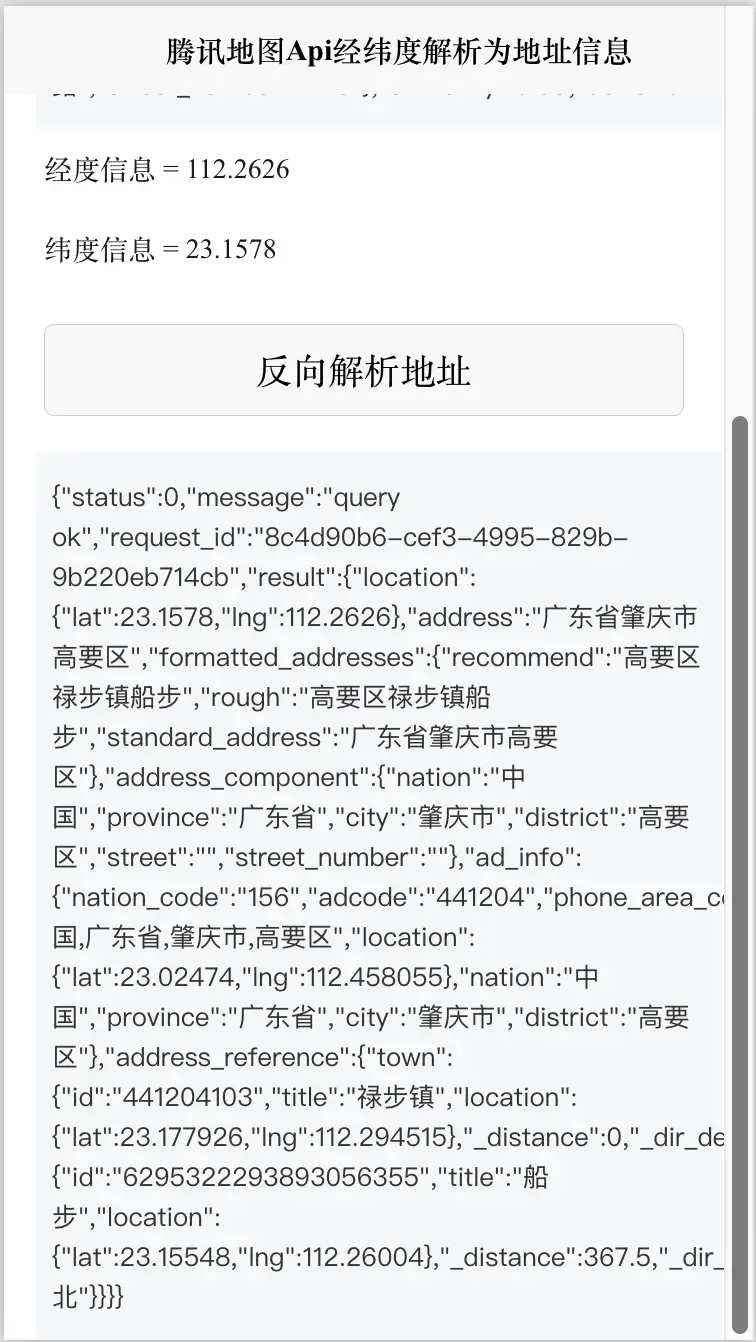Tap the 反向解析地址 button
Viewport: 756px width, 1342px height.
[364, 370]
